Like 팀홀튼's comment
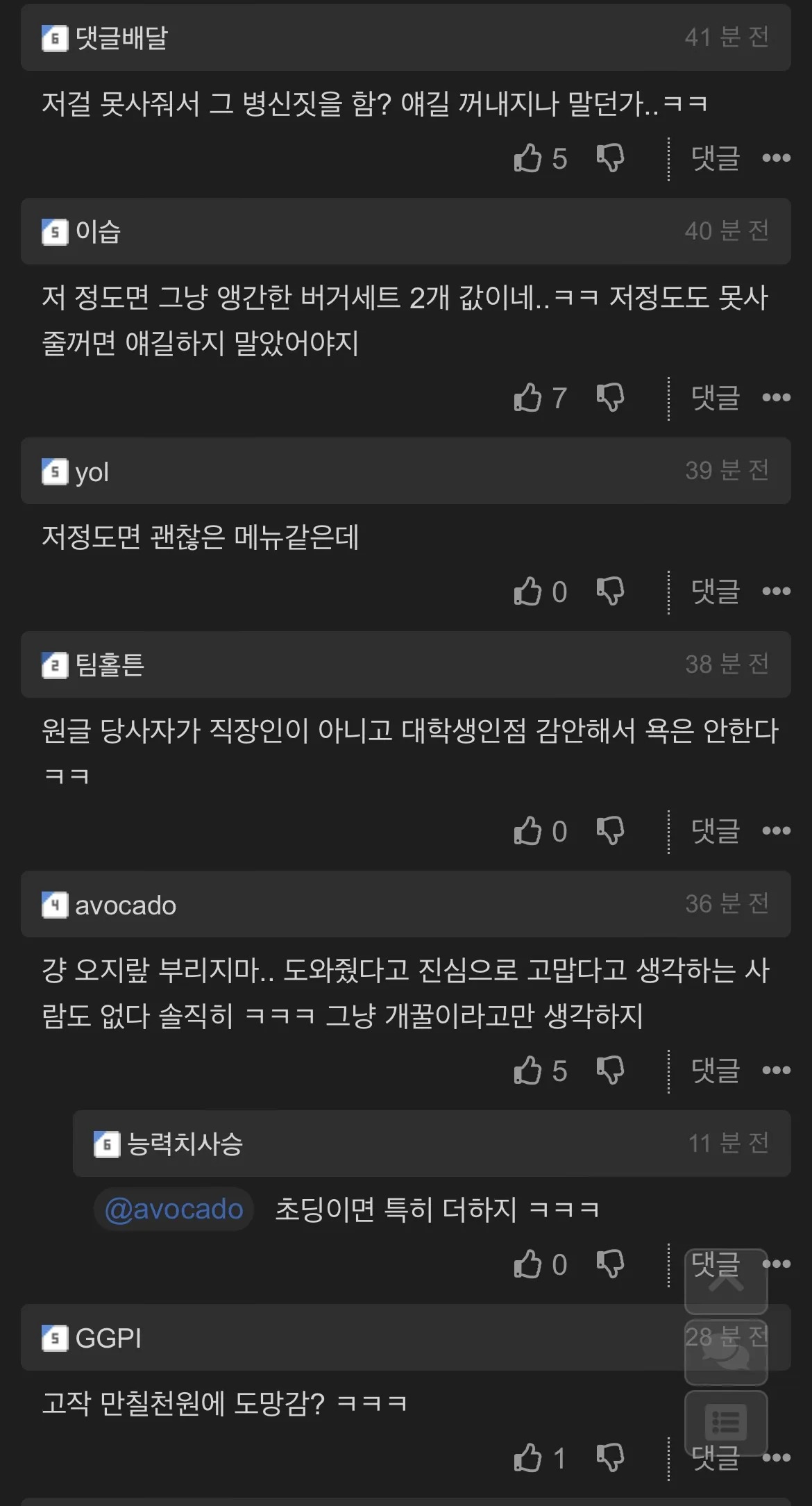Screen dimensions: 812x1506 (x=528, y=831)
